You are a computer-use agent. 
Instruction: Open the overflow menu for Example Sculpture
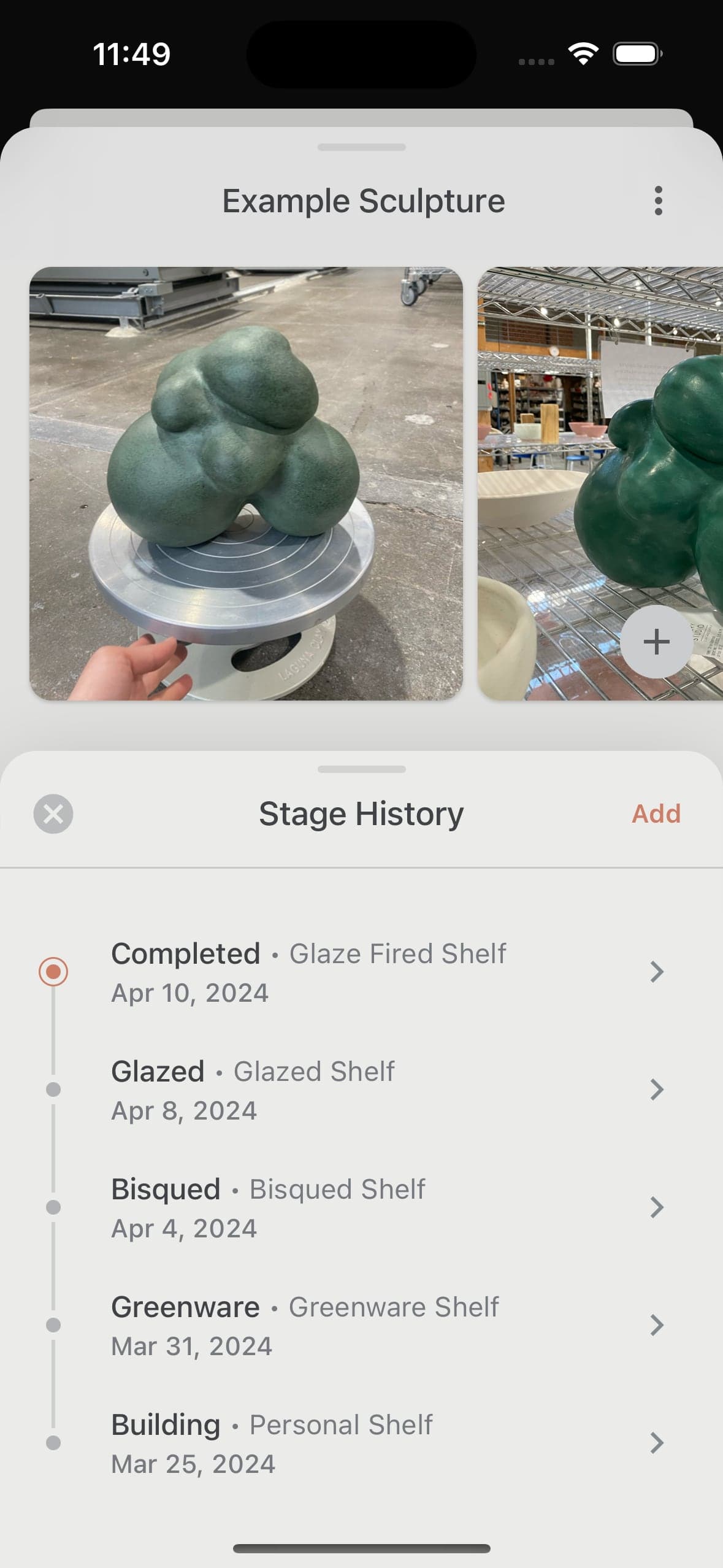658,201
